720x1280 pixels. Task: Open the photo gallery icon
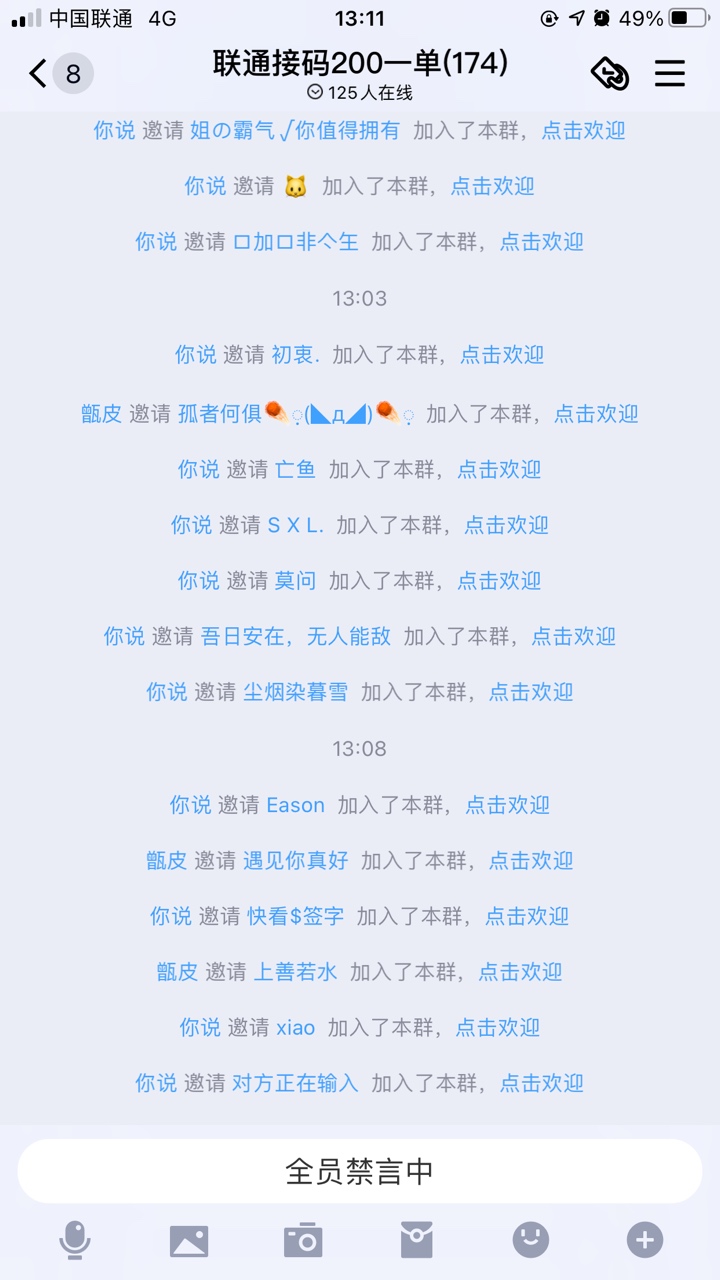[189, 1241]
